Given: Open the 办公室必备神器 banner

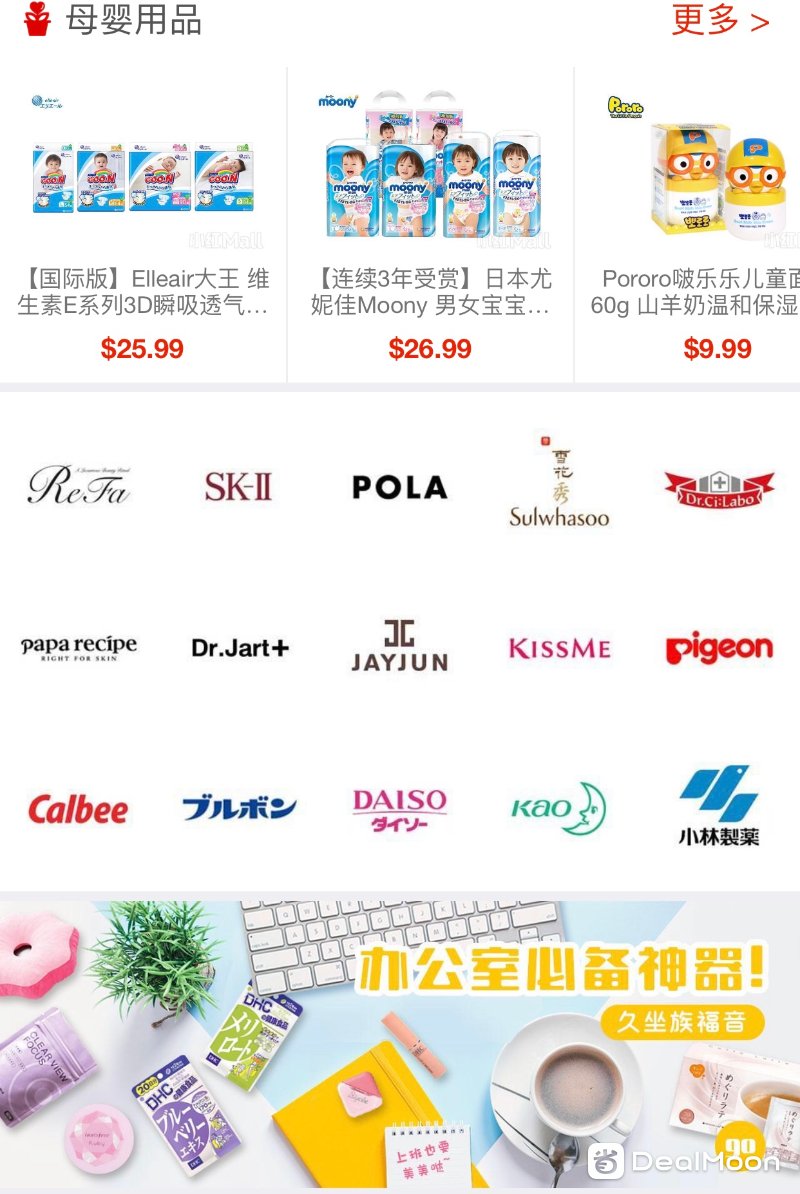Looking at the screenshot, I should (400, 1042).
